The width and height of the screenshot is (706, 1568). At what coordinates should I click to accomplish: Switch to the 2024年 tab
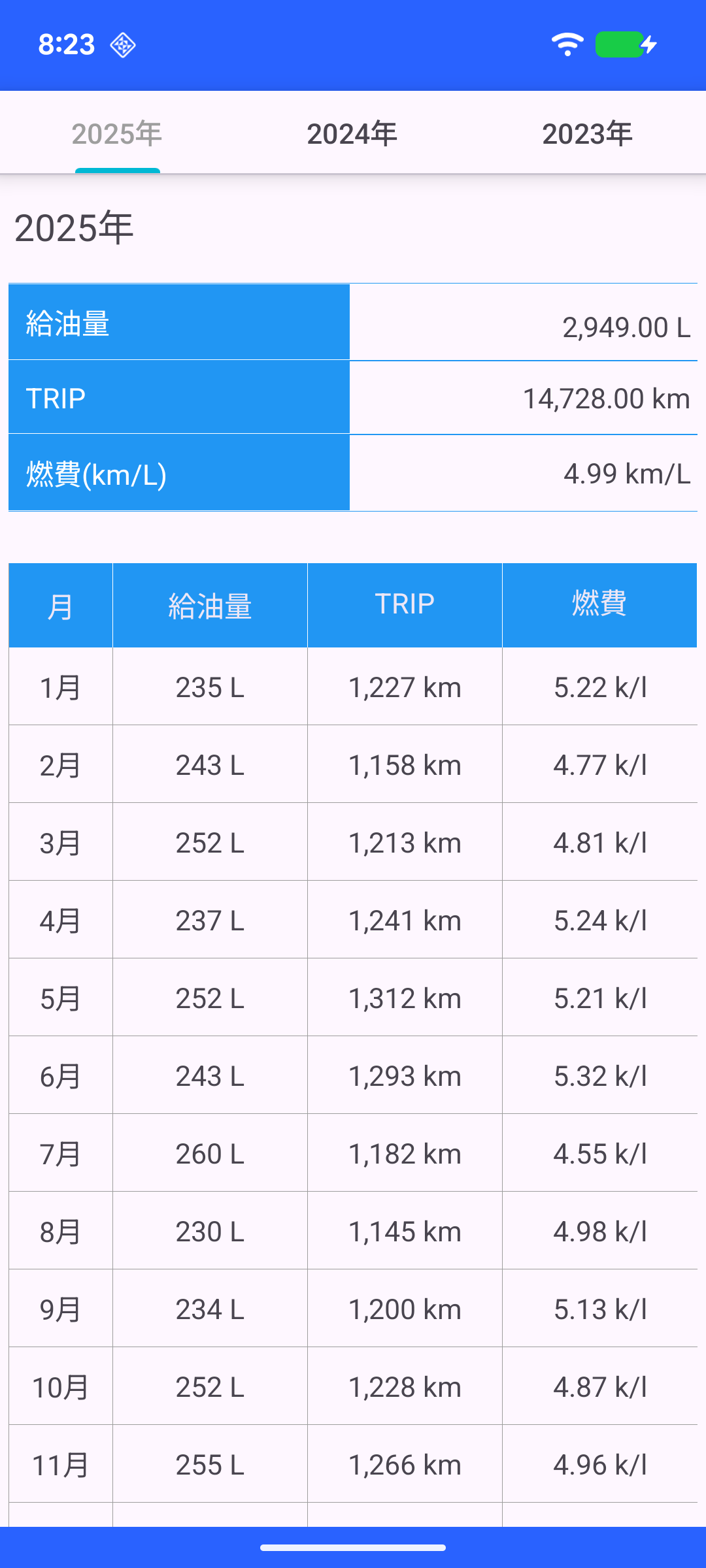coord(352,134)
